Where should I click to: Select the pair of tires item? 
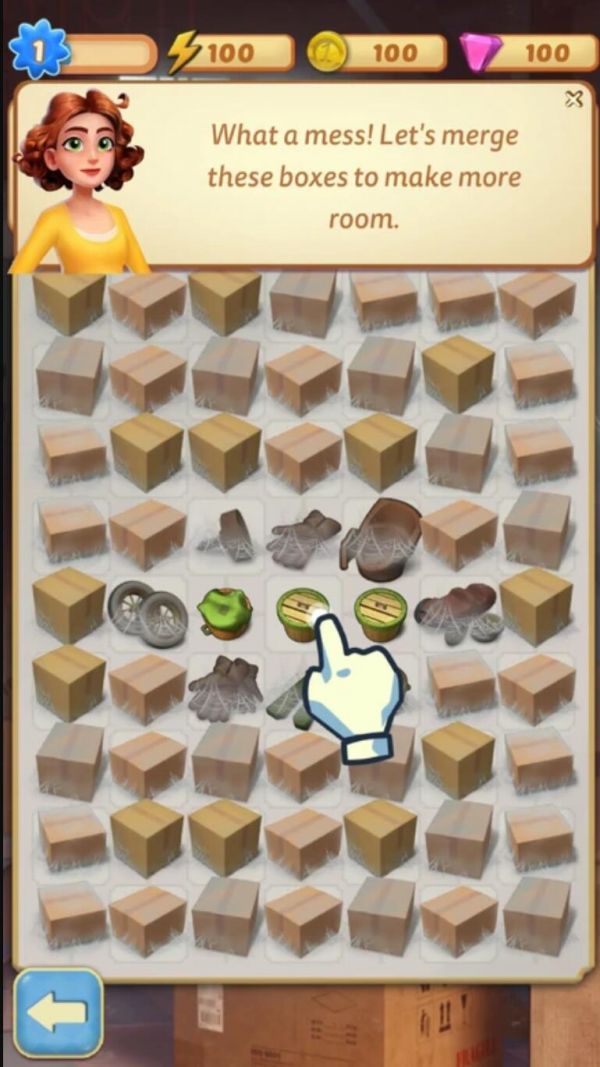(x=148, y=611)
